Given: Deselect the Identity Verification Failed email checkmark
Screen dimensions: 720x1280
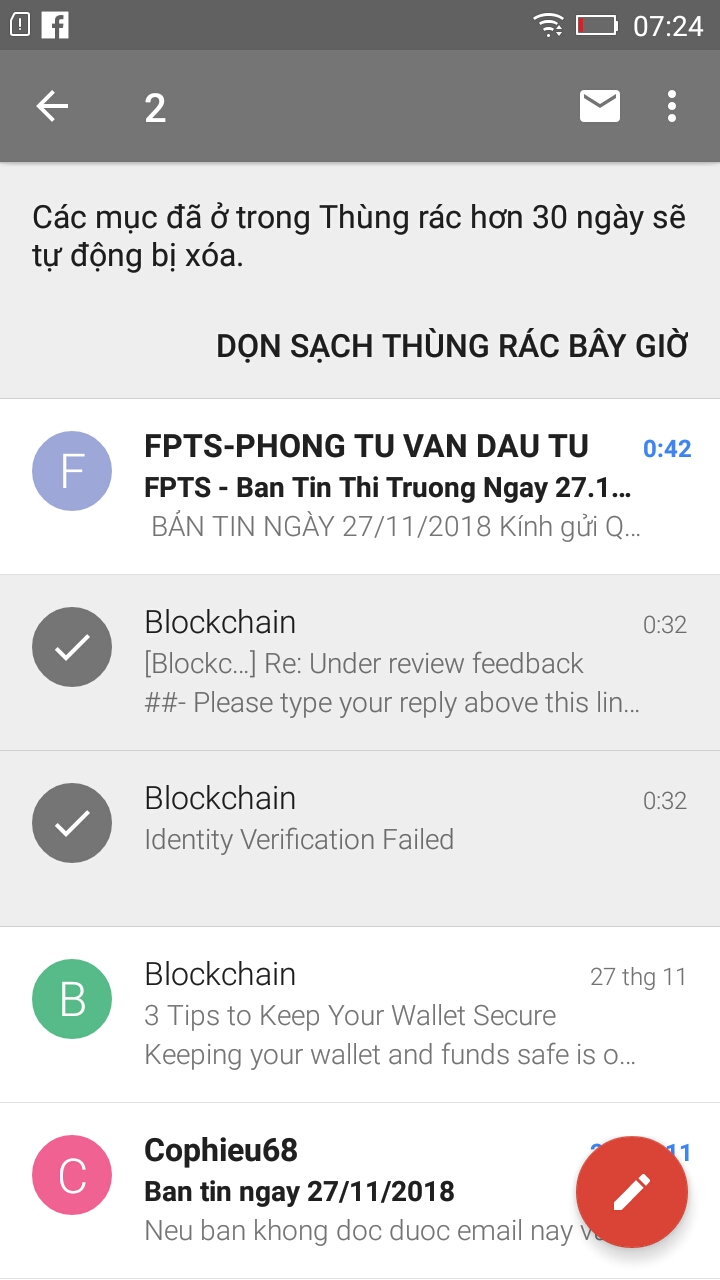Looking at the screenshot, I should [72, 823].
